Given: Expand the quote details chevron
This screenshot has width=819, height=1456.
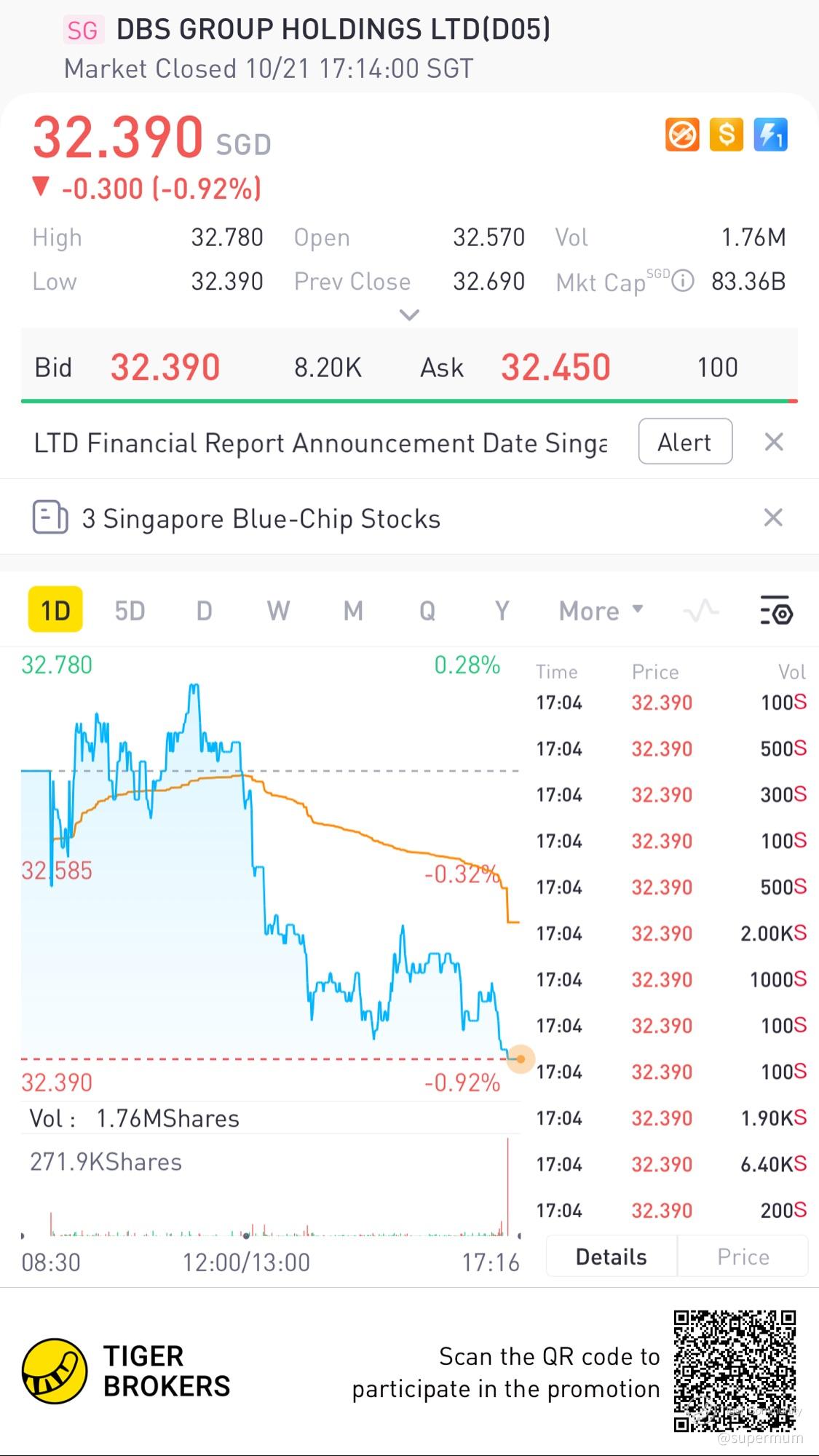Looking at the screenshot, I should coord(410,315).
